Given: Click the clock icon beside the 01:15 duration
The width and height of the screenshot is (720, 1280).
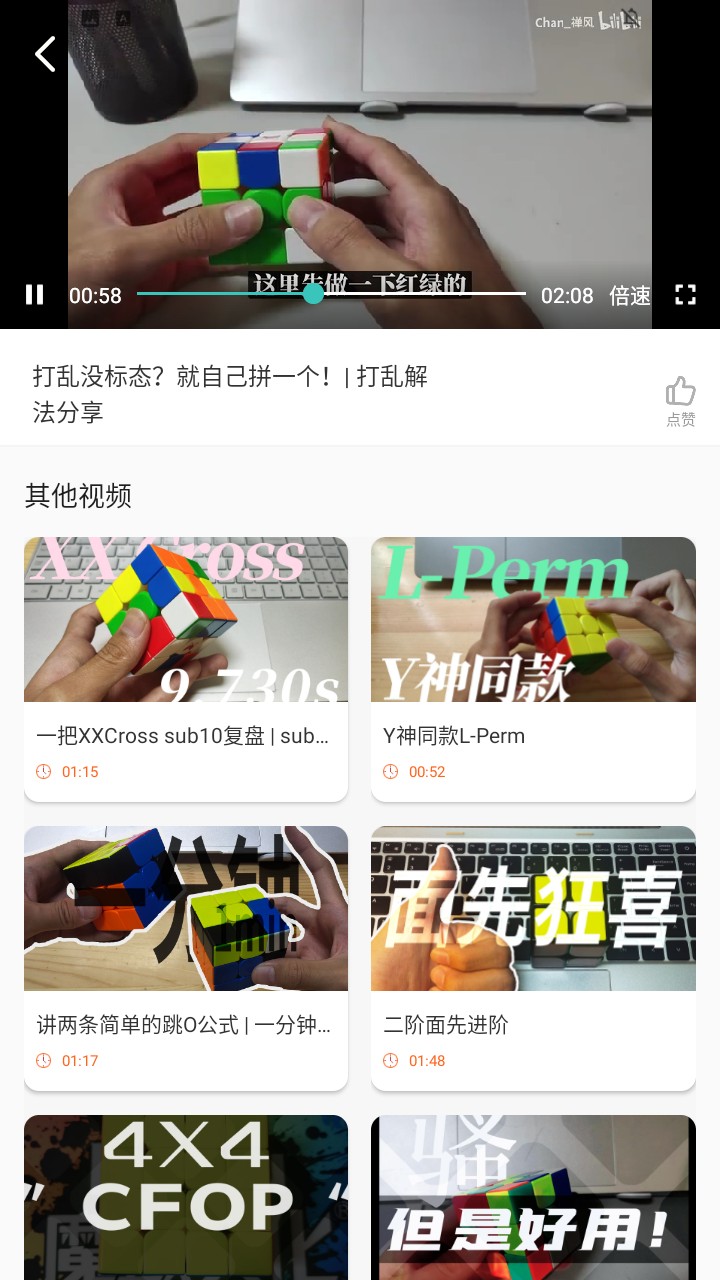Looking at the screenshot, I should coord(41,771).
